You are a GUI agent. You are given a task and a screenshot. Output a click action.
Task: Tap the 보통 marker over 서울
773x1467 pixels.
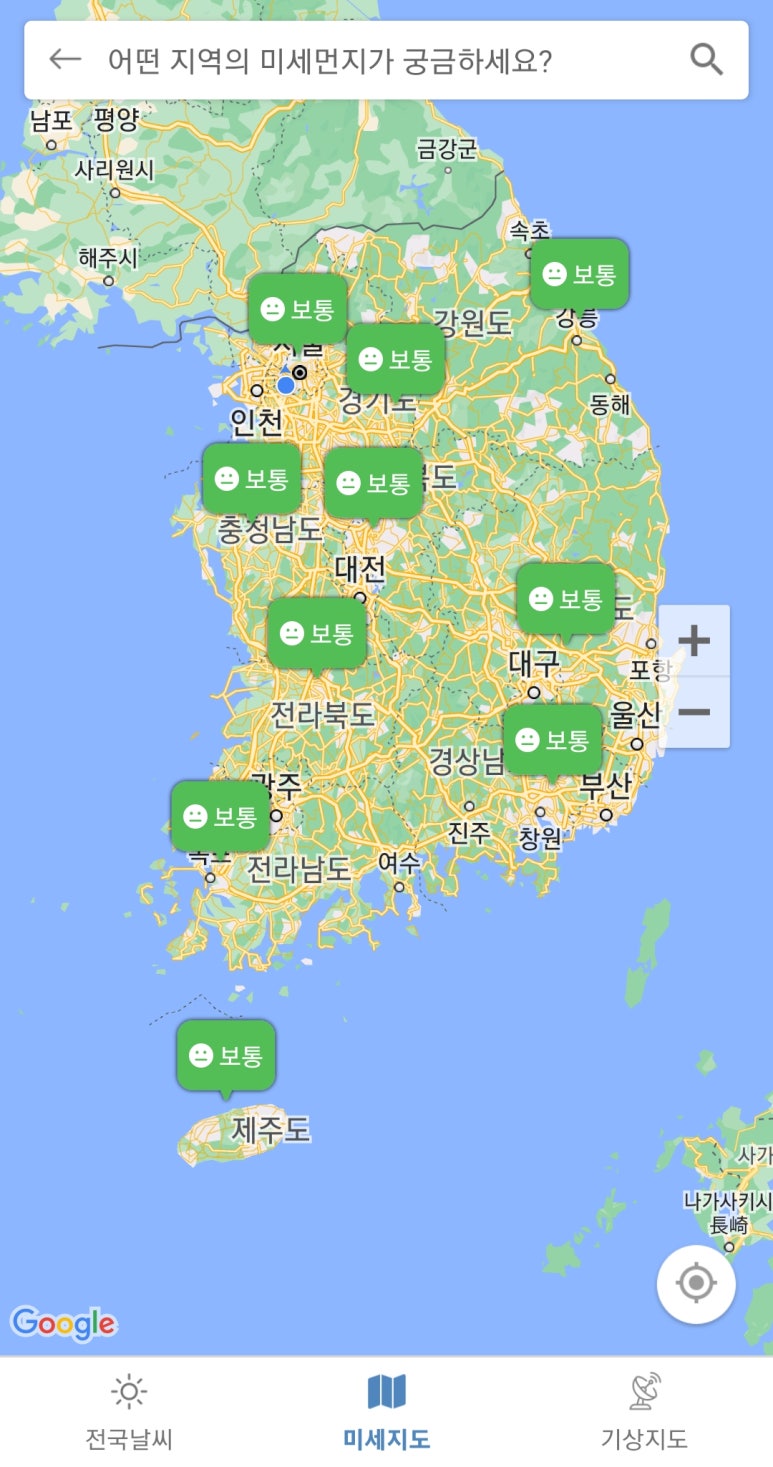click(297, 309)
